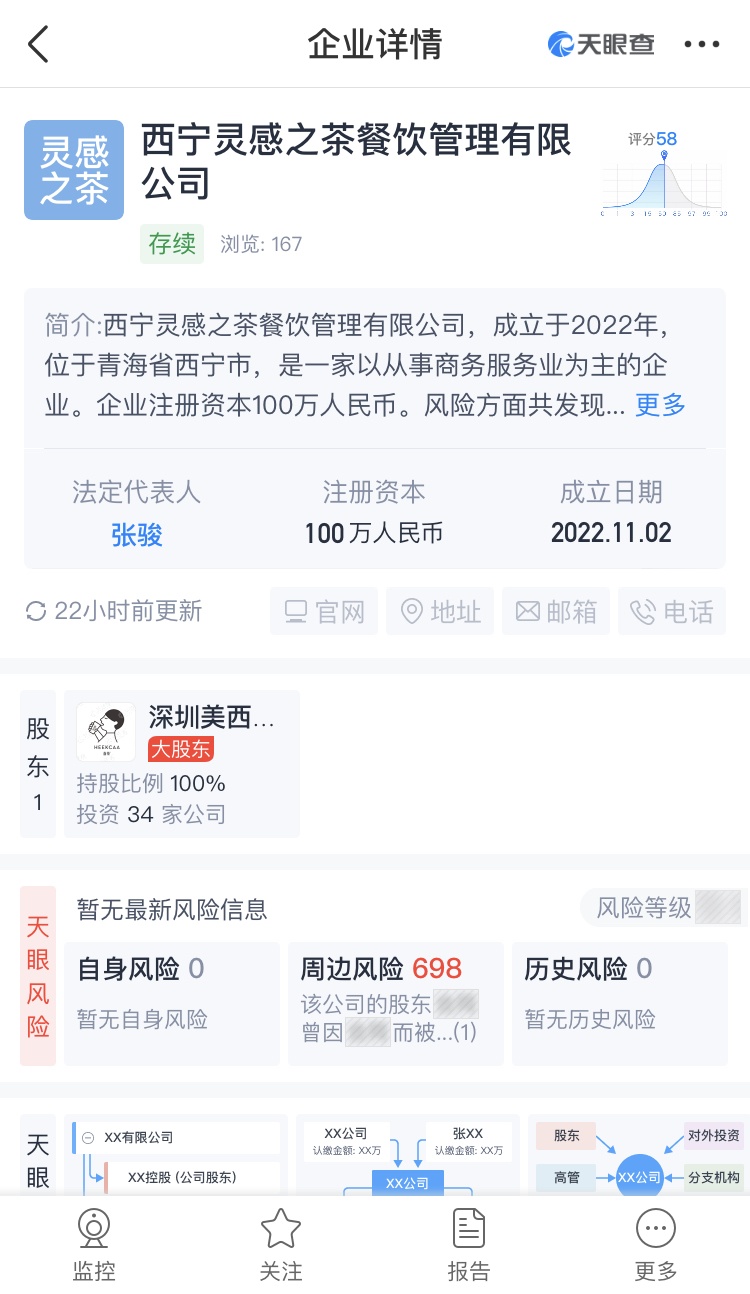Open shareholder card 深圳美西
Screen dimensions: 750x1294
(182, 764)
